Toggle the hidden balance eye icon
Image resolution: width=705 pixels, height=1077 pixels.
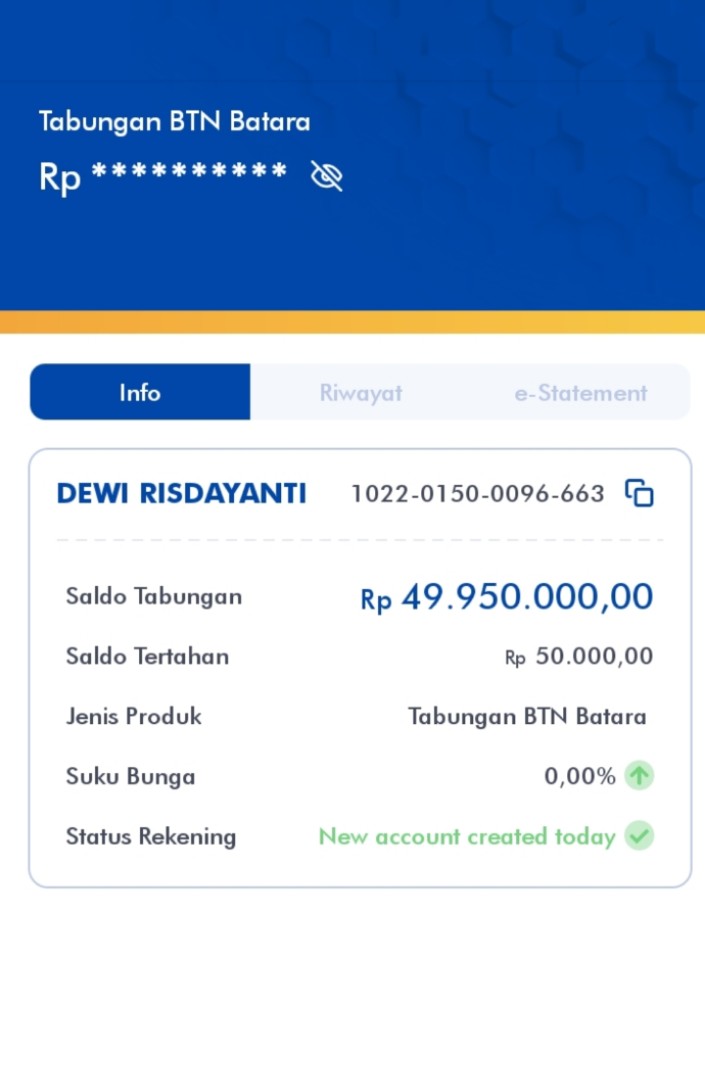tap(326, 176)
